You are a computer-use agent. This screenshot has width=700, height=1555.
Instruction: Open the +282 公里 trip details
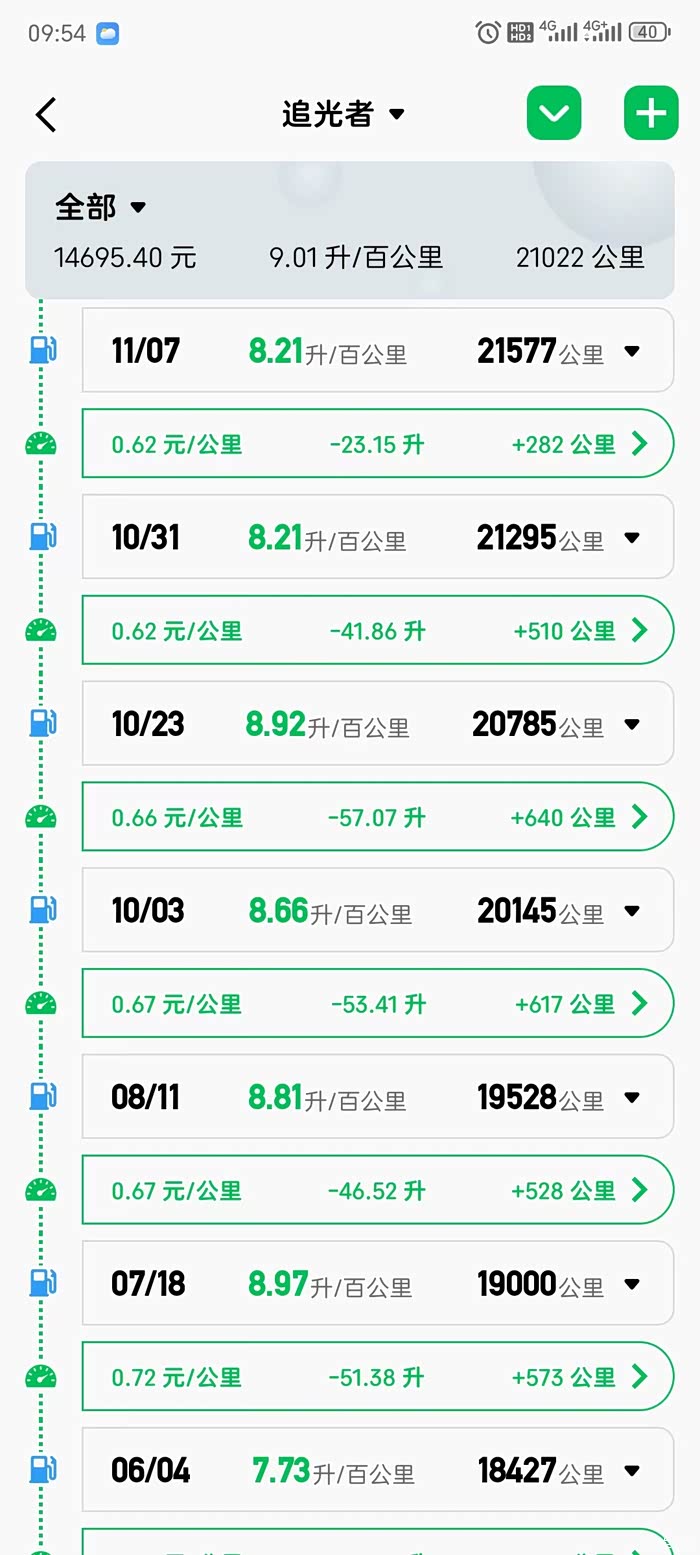[x=640, y=444]
